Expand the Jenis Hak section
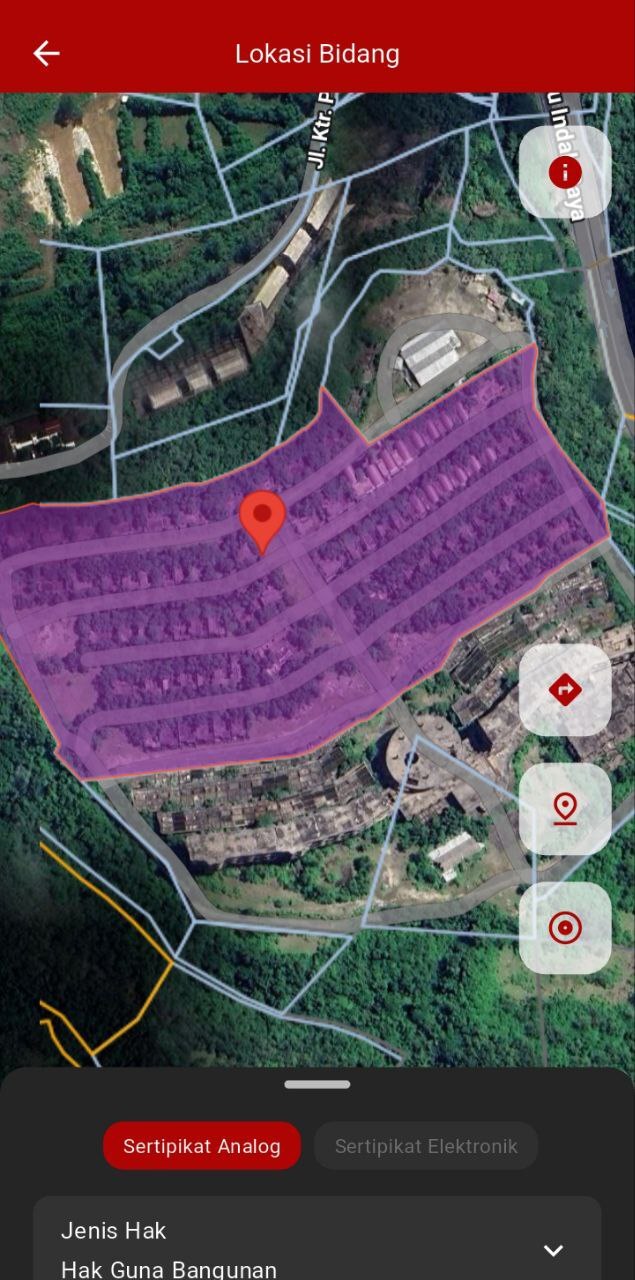This screenshot has width=635, height=1280. (553, 1250)
